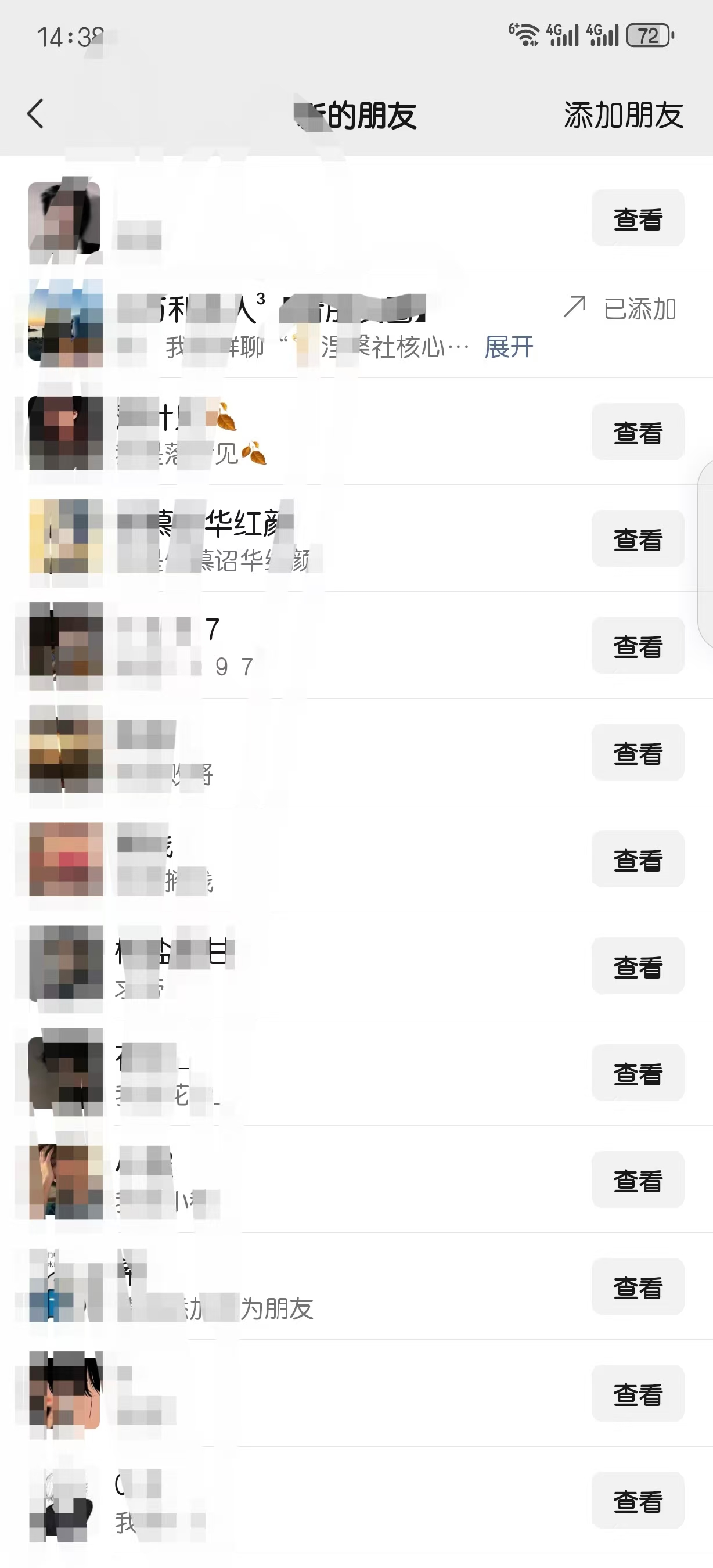Open 添加朋友 in the top bar
The width and height of the screenshot is (713, 1568).
[x=624, y=115]
